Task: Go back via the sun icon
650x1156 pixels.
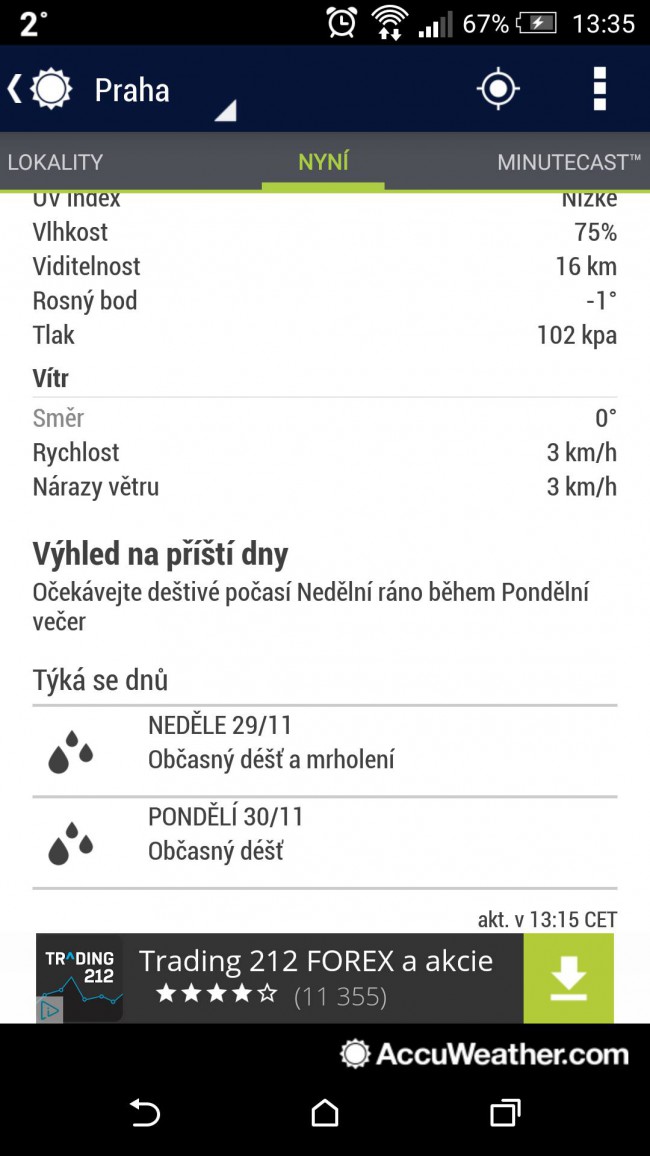Action: 41,89
